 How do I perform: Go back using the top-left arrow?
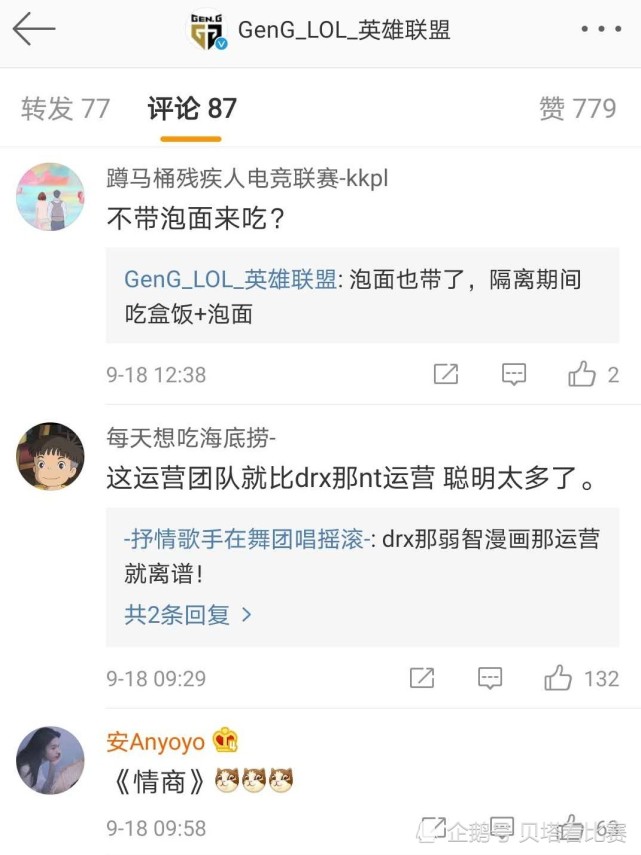click(x=32, y=30)
